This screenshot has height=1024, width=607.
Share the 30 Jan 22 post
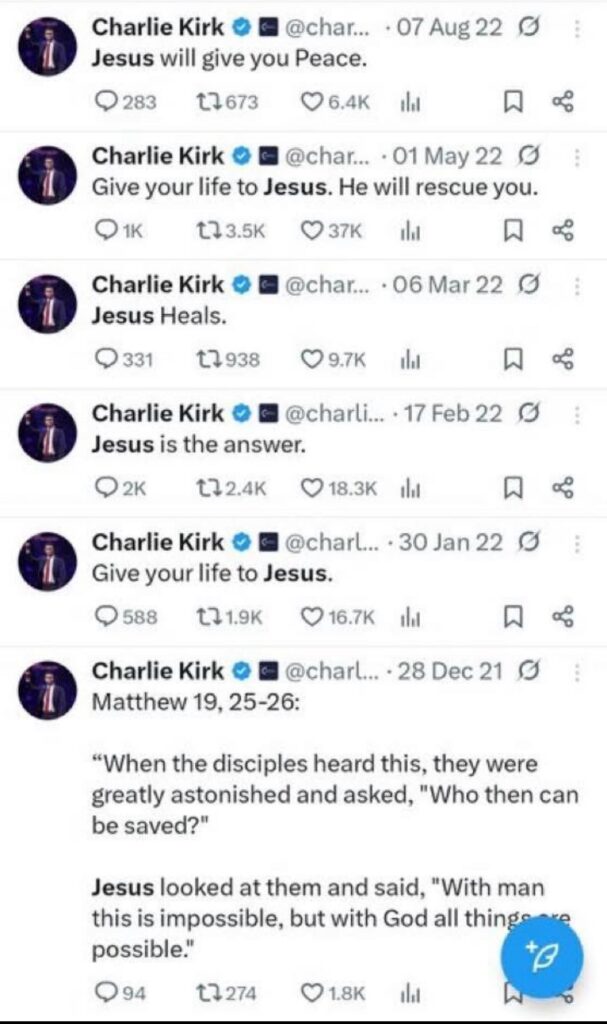pos(563,617)
